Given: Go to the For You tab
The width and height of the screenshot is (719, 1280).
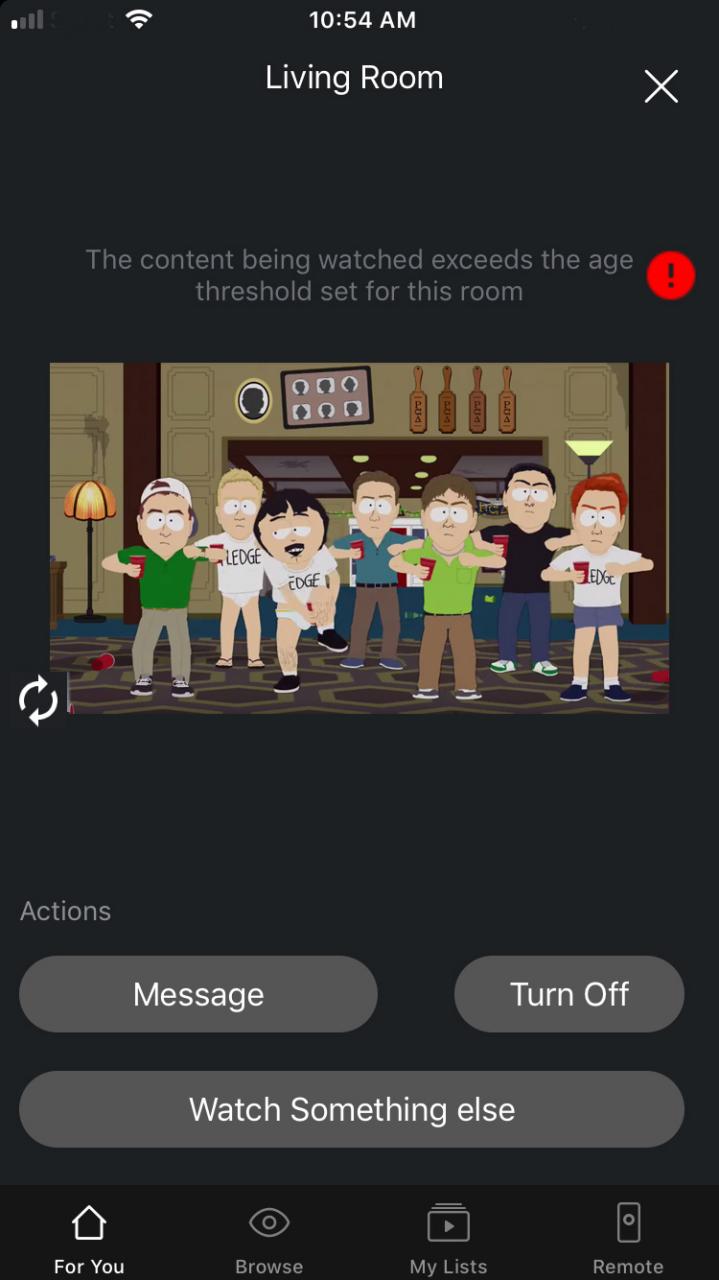Looking at the screenshot, I should pos(89,1237).
